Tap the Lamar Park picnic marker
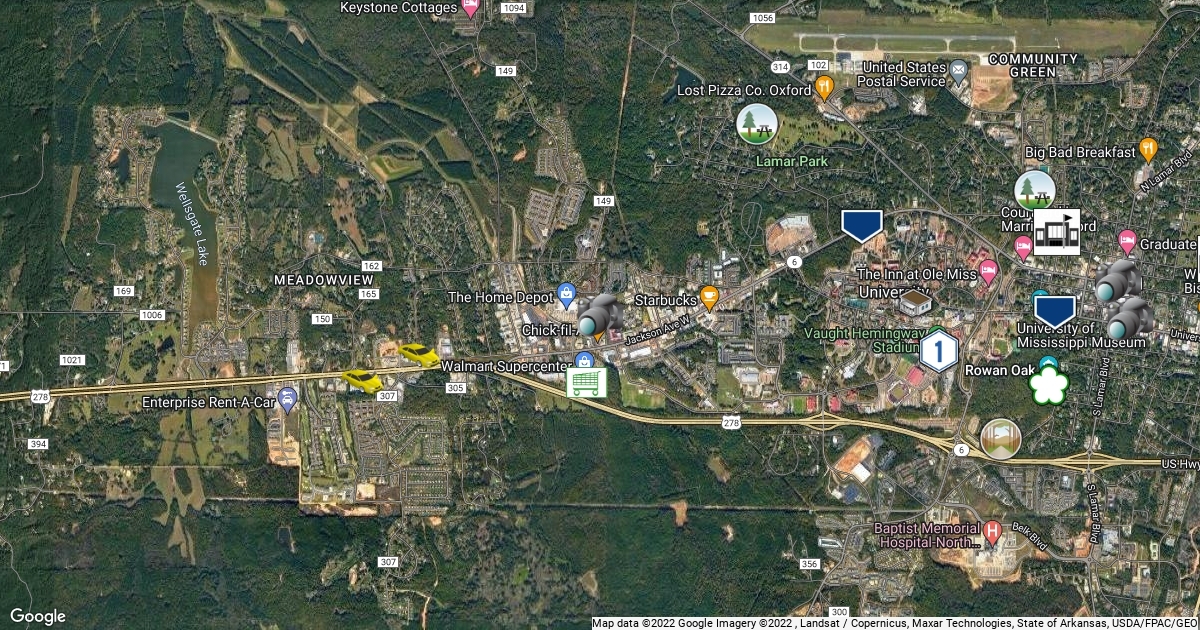 [x=757, y=124]
